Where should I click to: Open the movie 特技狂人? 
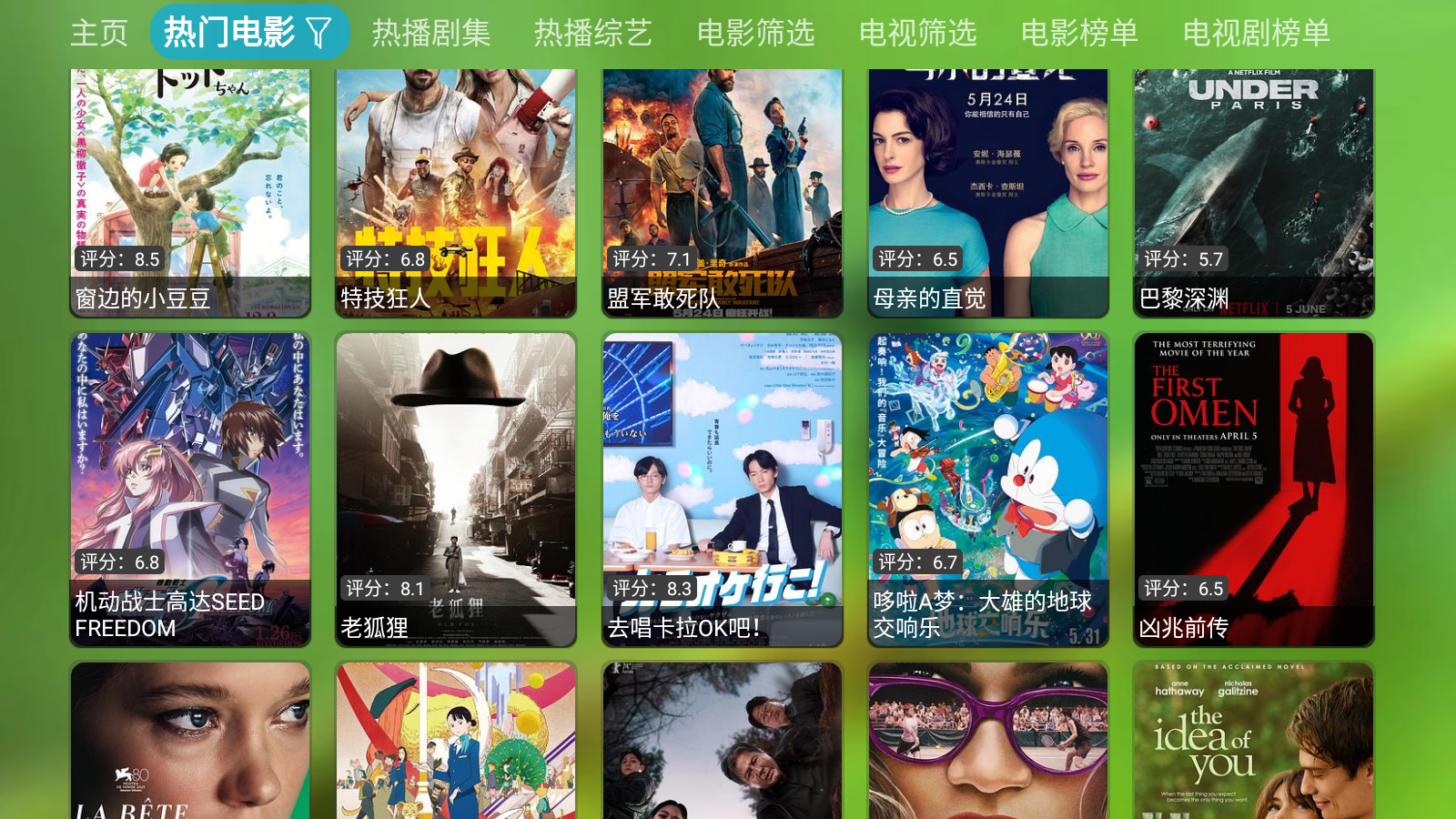coord(456,191)
